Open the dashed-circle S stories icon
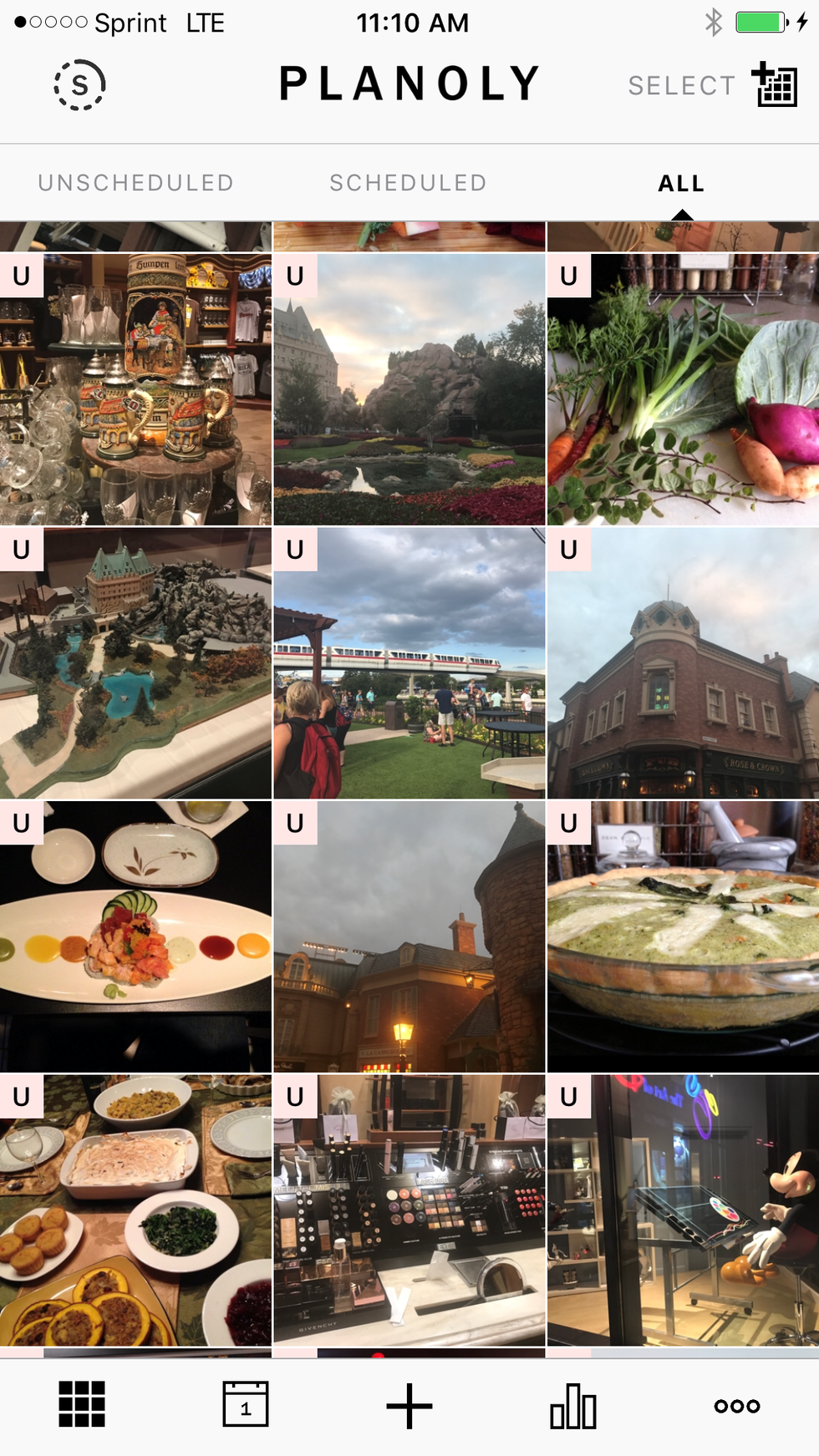819x1456 pixels. 79,85
